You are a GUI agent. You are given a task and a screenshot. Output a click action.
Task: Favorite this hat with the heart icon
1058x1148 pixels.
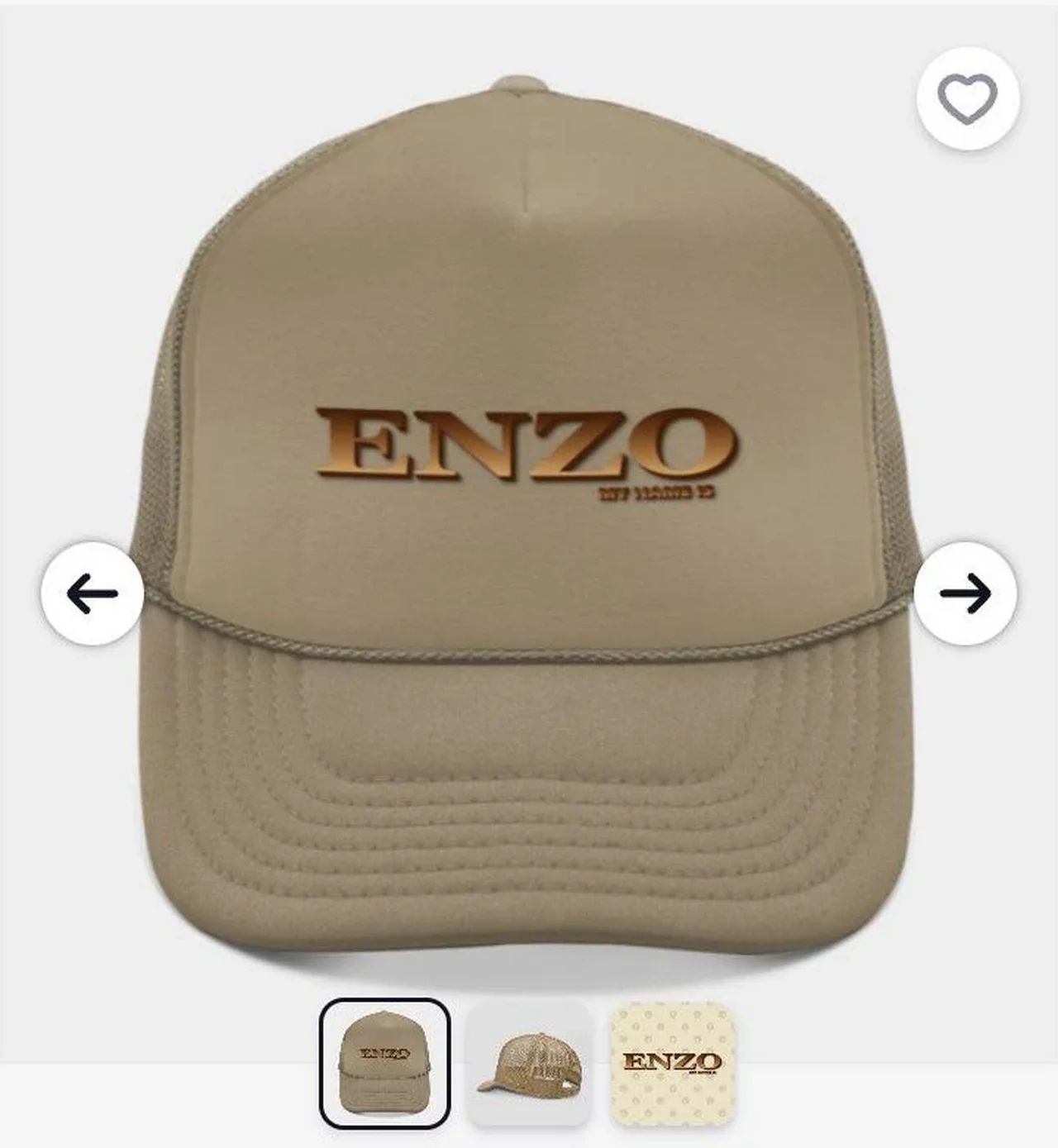(968, 98)
